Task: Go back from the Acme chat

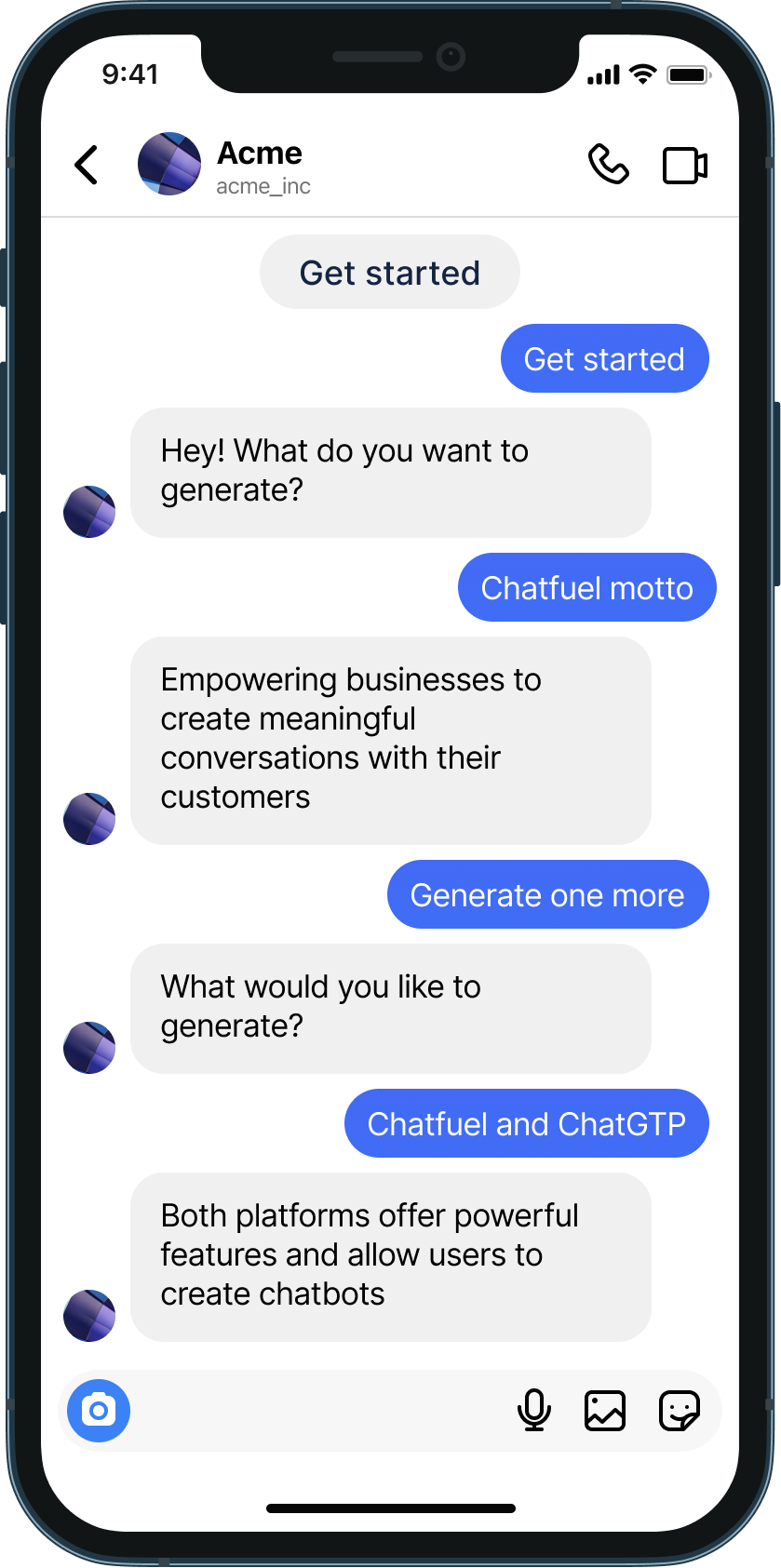Action: [87, 166]
